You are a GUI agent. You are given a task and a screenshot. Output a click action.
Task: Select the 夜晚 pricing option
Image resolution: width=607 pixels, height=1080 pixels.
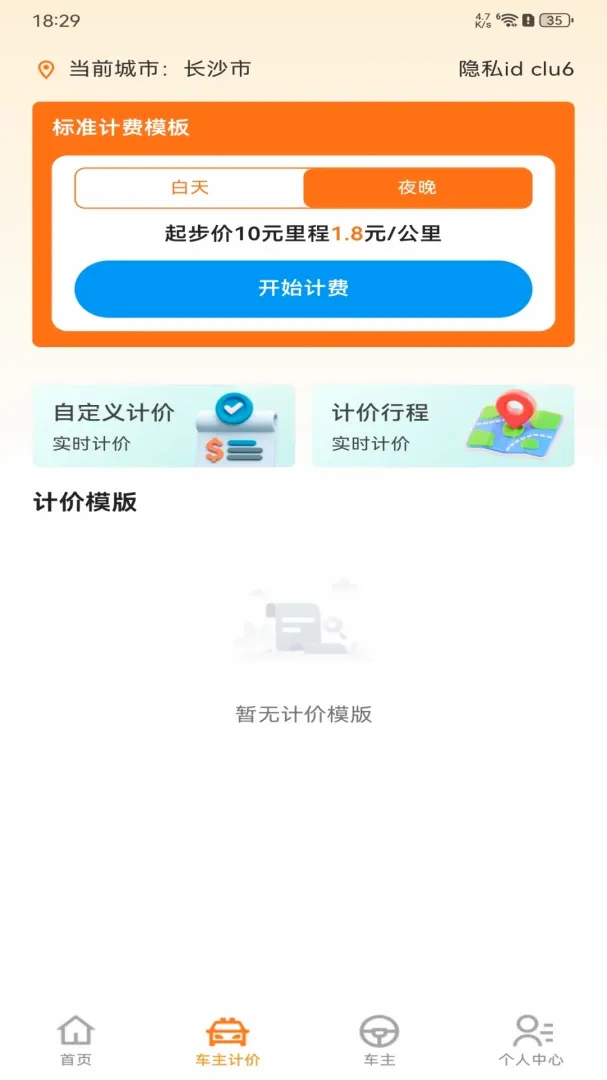(418, 188)
